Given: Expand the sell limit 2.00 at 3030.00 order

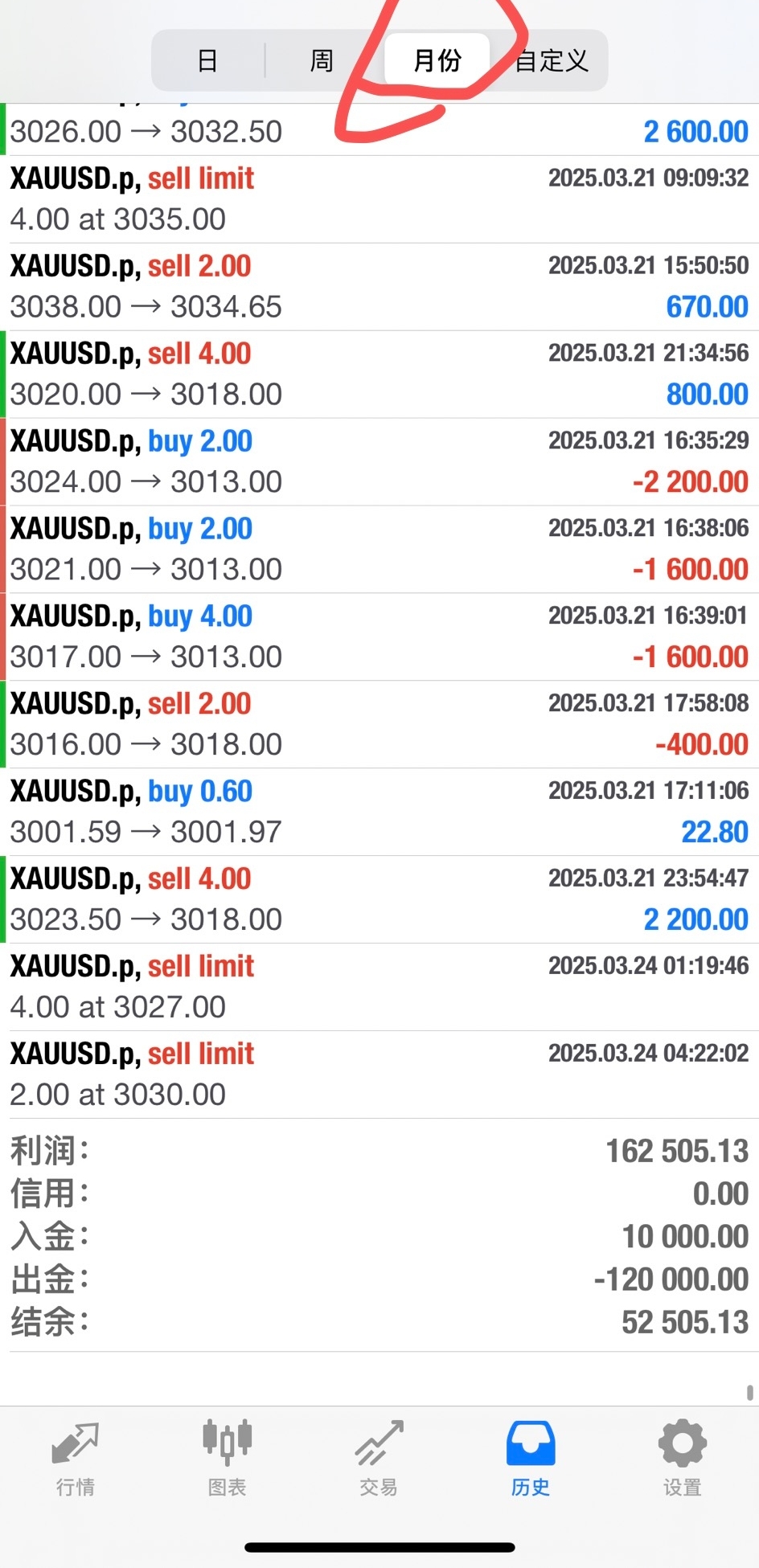Looking at the screenshot, I should click(x=379, y=1075).
